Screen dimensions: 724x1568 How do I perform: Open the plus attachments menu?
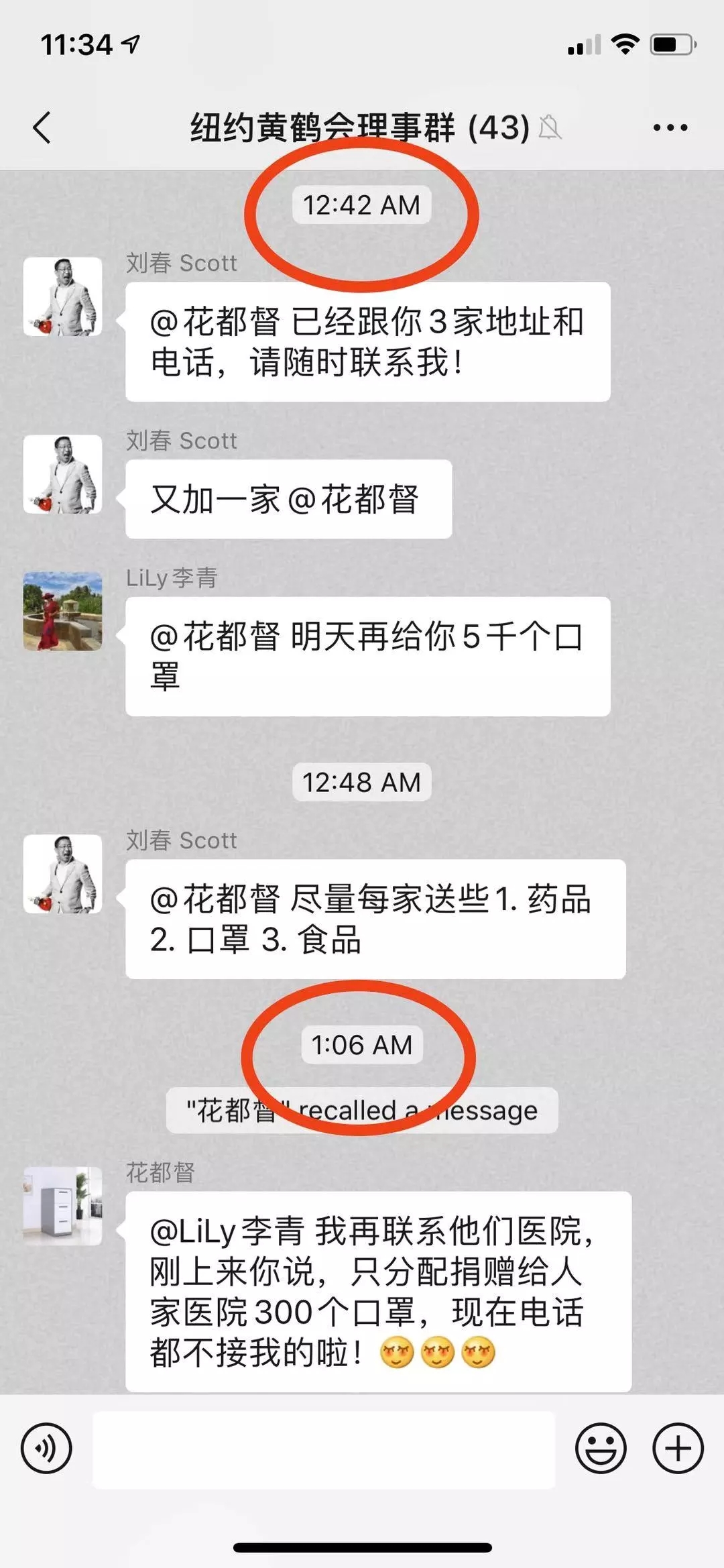point(678,1448)
